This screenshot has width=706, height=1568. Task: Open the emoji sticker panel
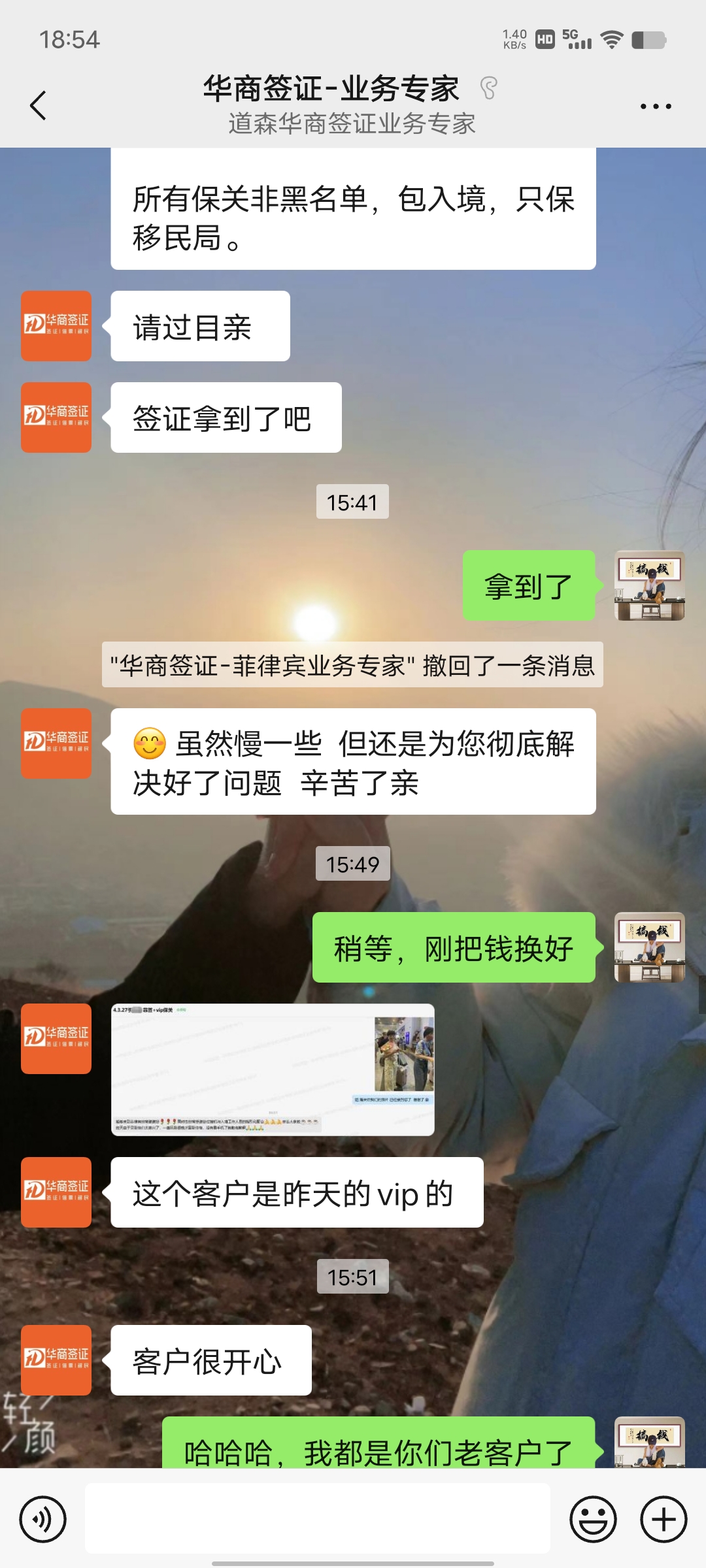(593, 1519)
